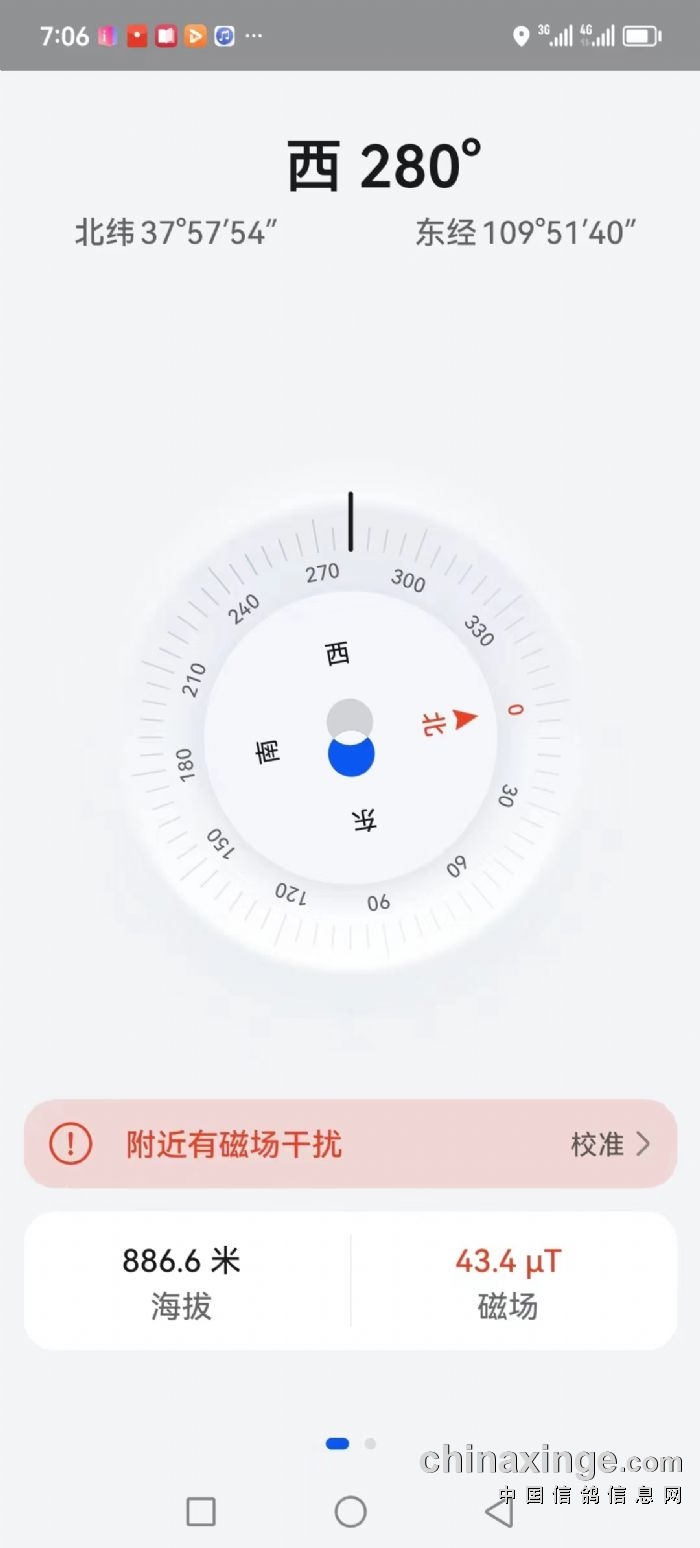Return to the home screen
700x1548 pixels.
[350, 1511]
